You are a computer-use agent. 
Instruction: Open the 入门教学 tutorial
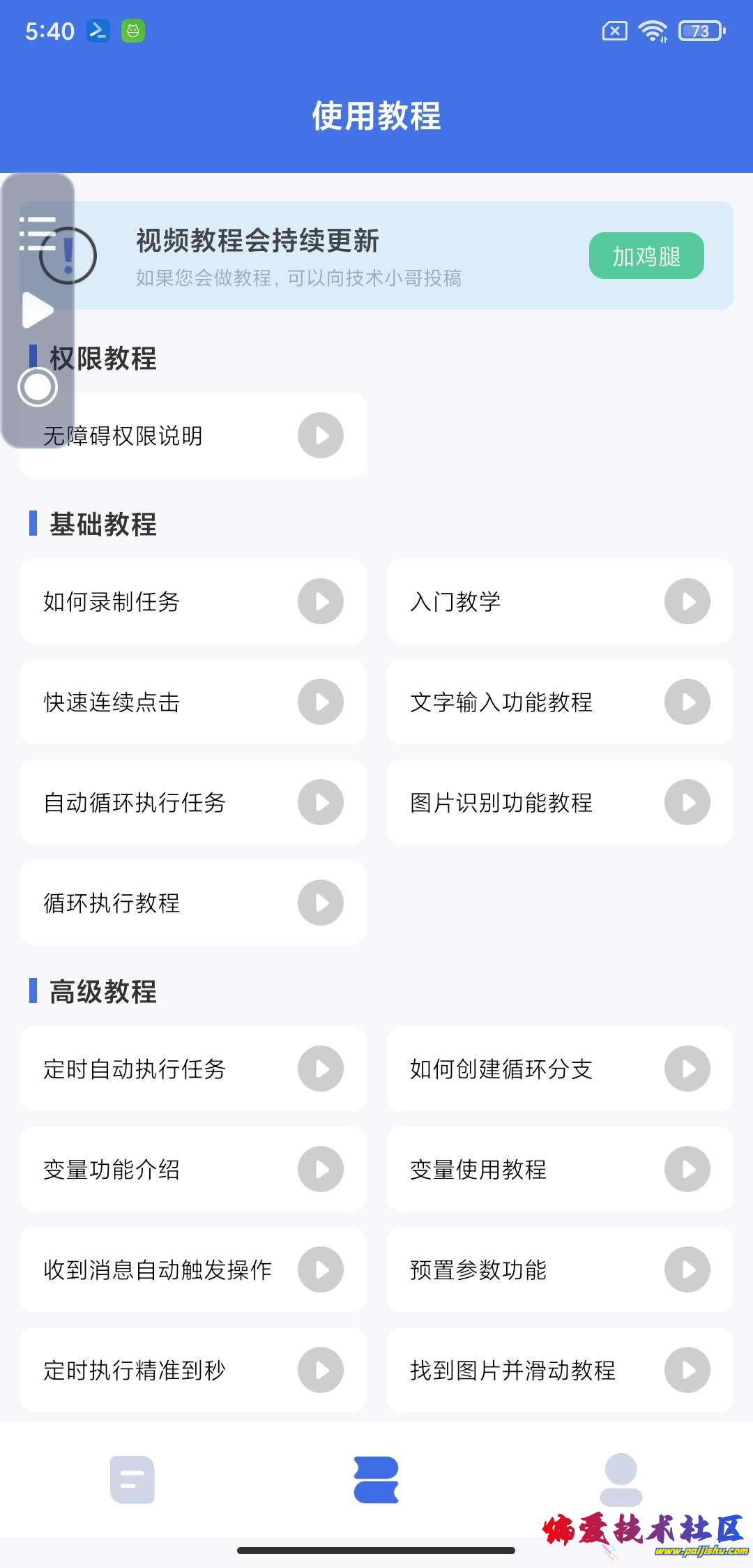tap(559, 601)
